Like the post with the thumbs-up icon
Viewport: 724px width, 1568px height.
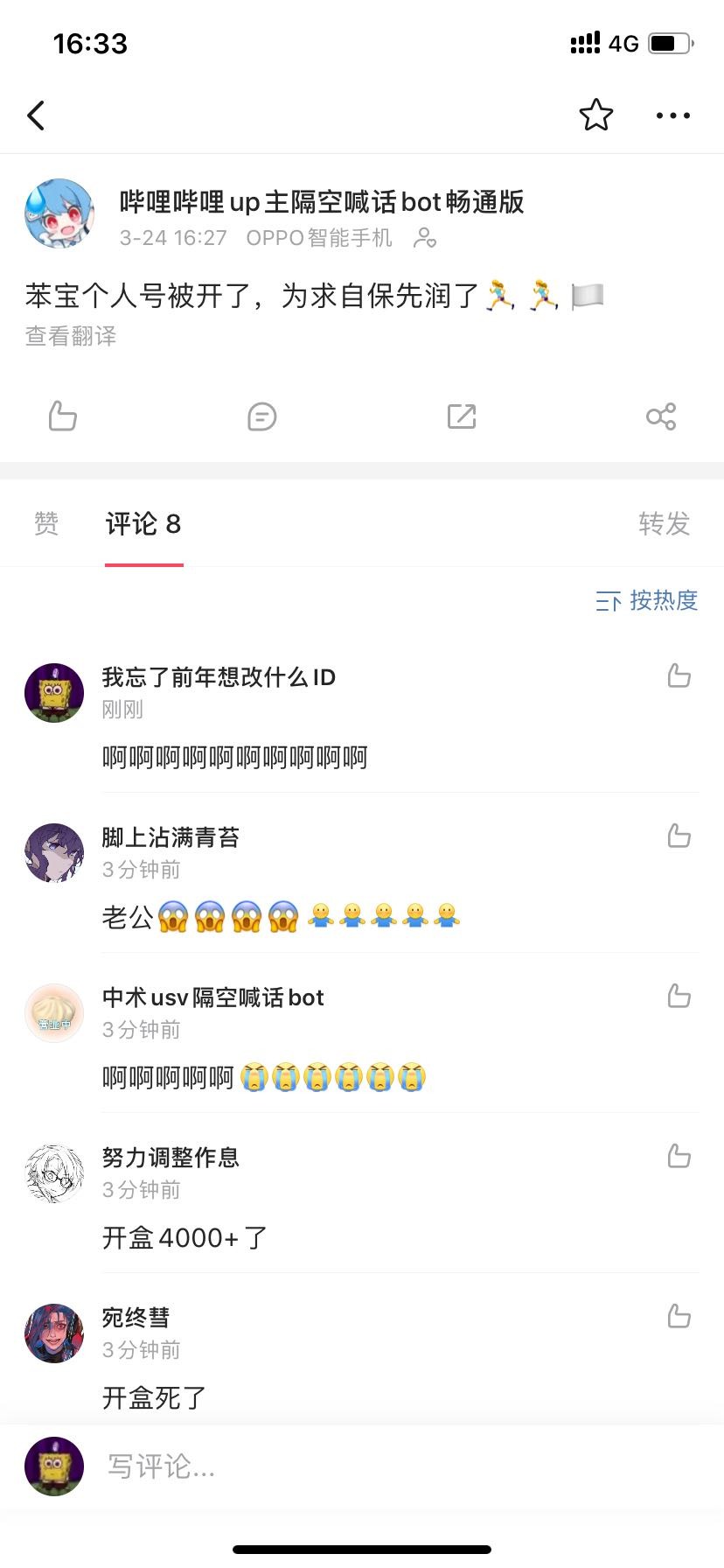pos(62,416)
